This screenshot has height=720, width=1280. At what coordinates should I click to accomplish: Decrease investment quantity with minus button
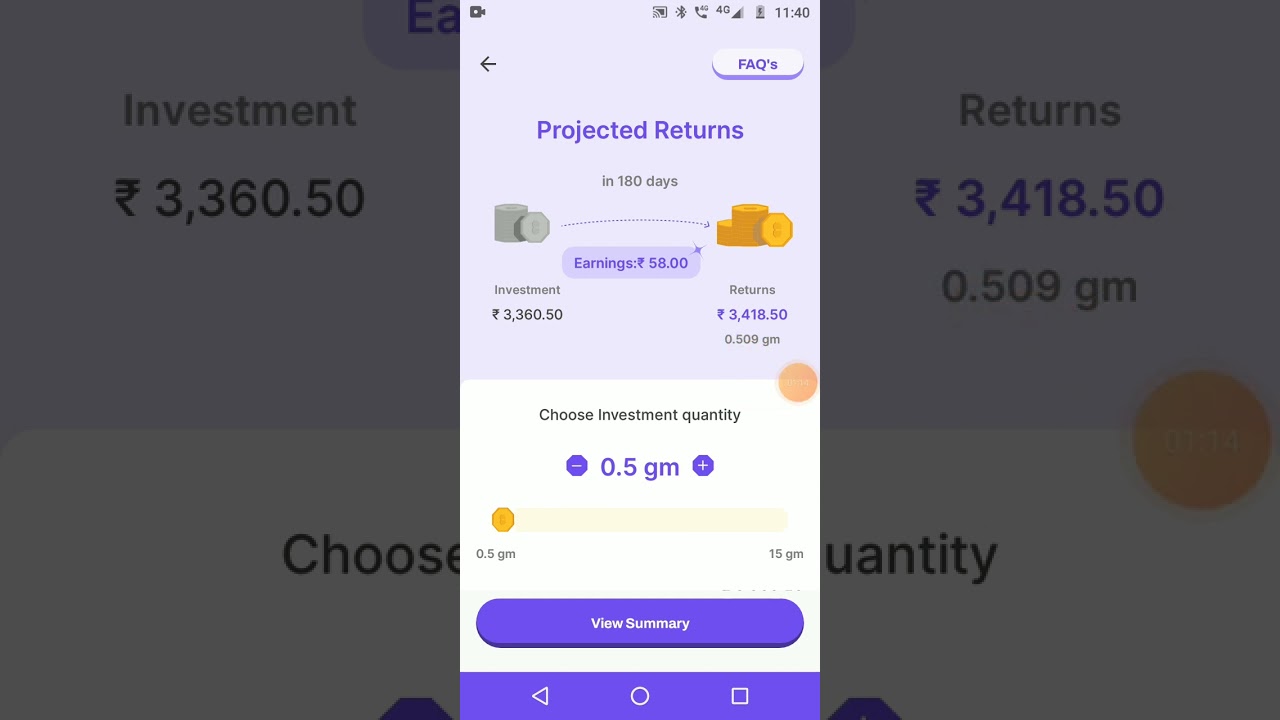(x=577, y=466)
